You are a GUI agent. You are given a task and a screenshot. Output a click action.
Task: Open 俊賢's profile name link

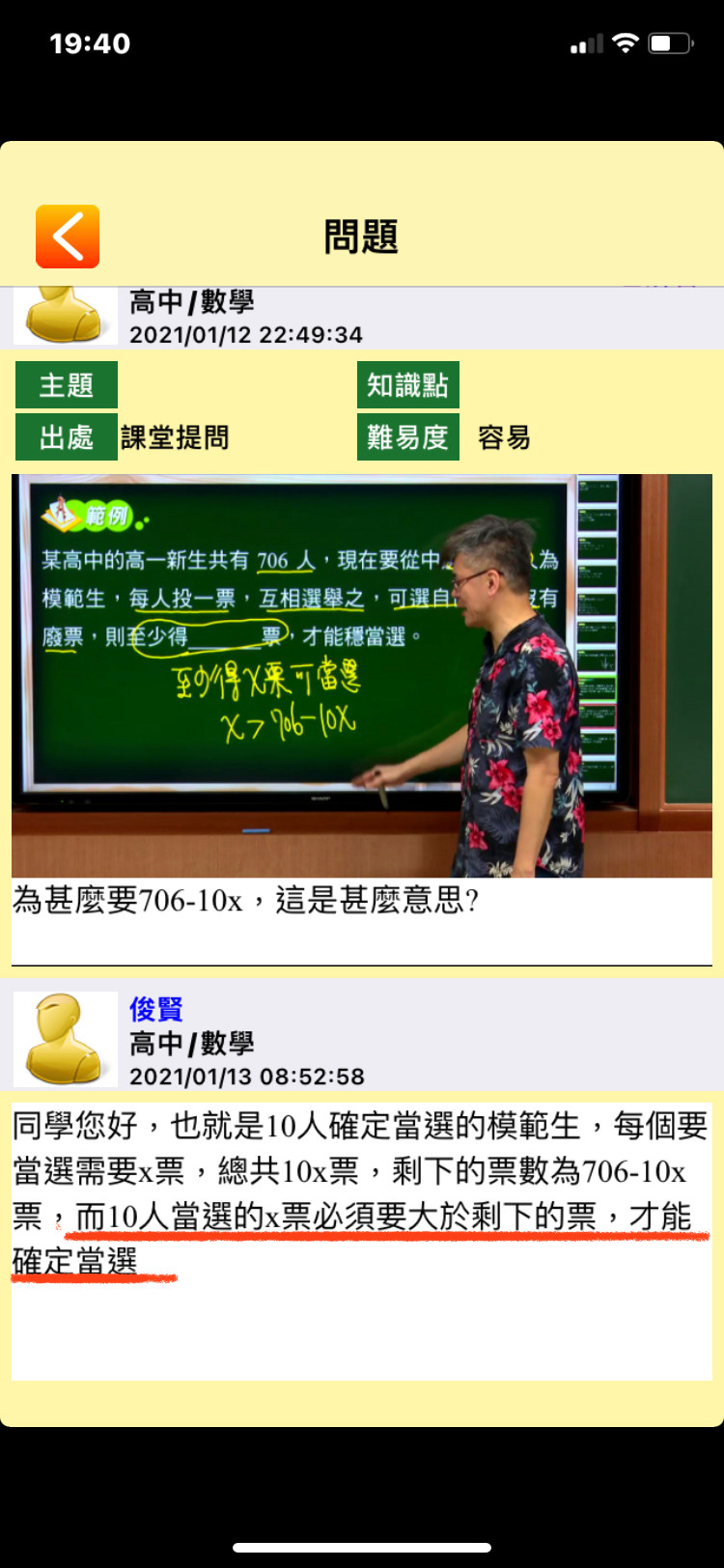155,1009
